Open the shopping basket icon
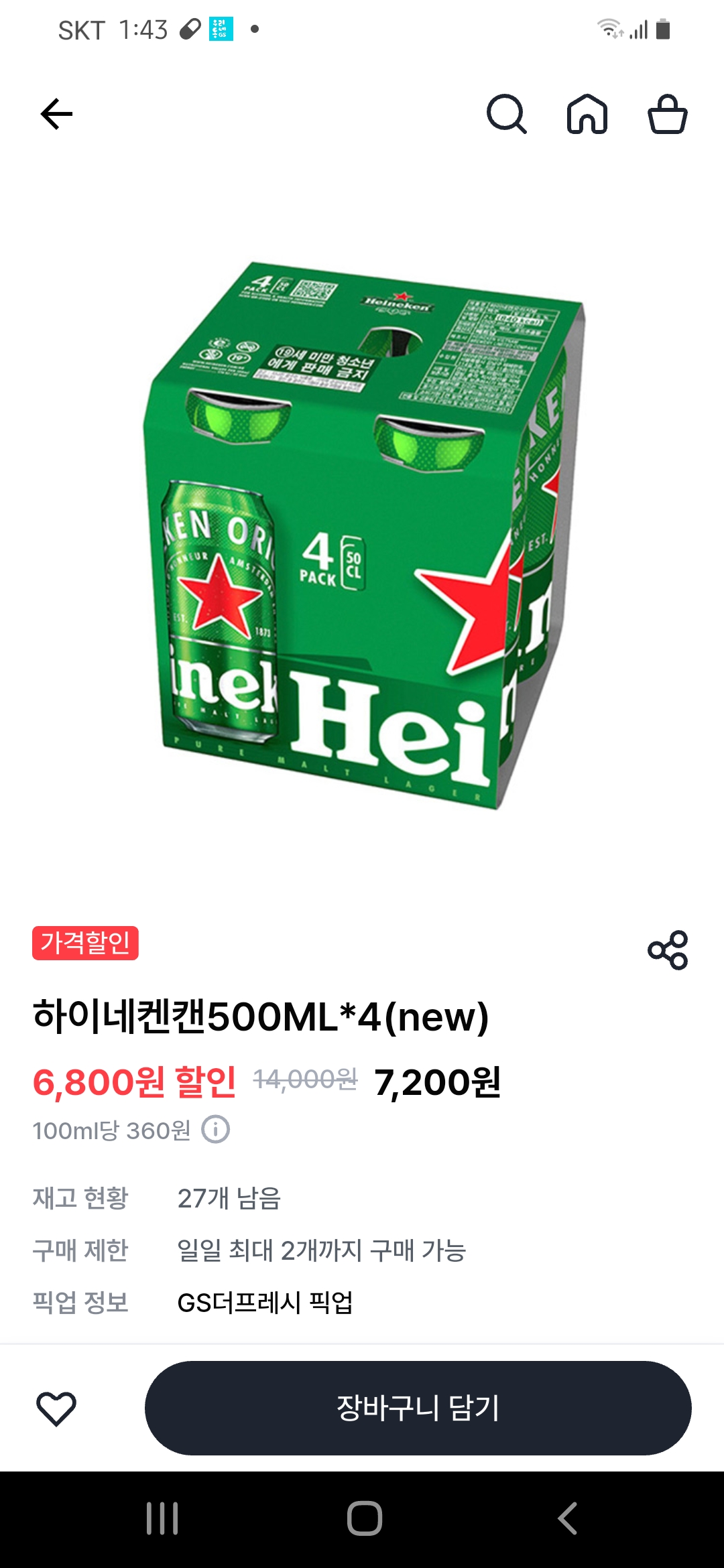Image resolution: width=724 pixels, height=1568 pixels. pyautogui.click(x=668, y=114)
